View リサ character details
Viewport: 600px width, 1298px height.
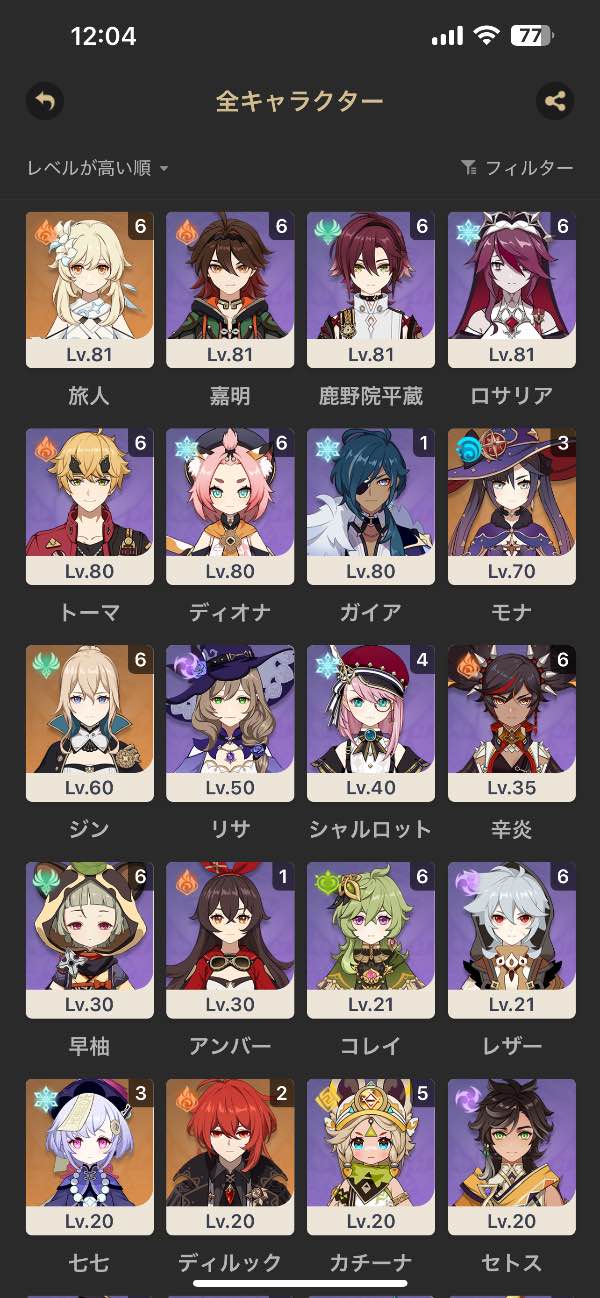[230, 723]
